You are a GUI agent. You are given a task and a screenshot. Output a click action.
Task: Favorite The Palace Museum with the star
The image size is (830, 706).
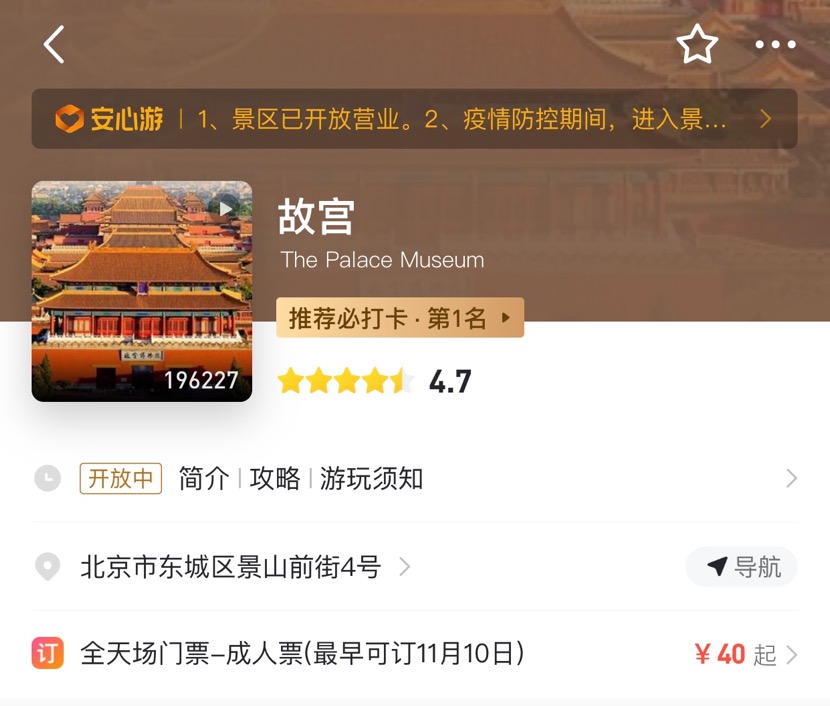[697, 45]
